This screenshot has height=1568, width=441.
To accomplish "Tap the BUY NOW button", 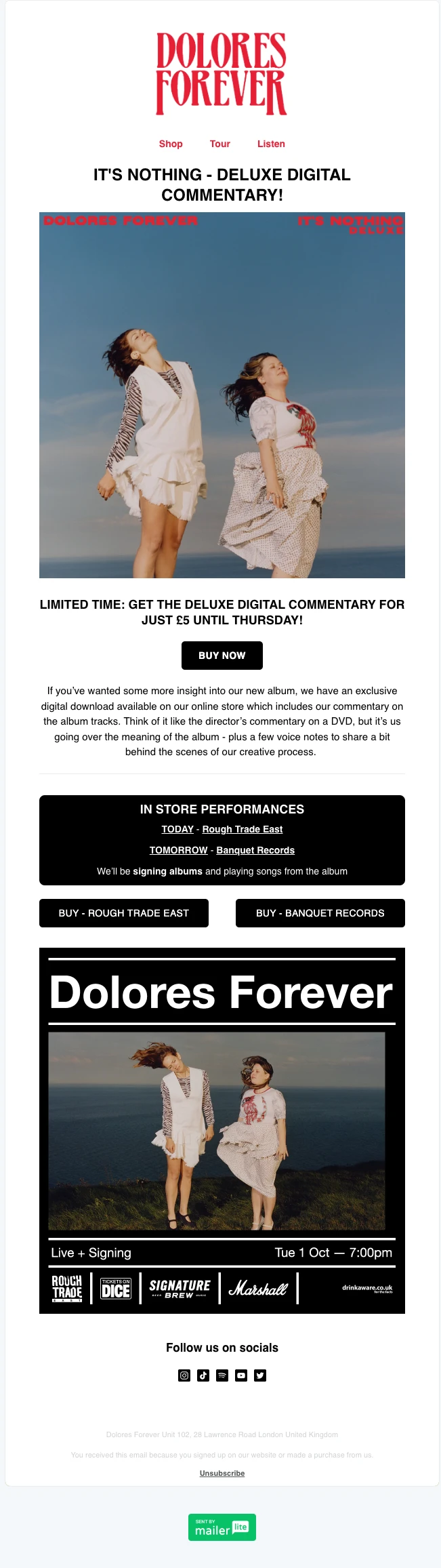I will [x=222, y=656].
